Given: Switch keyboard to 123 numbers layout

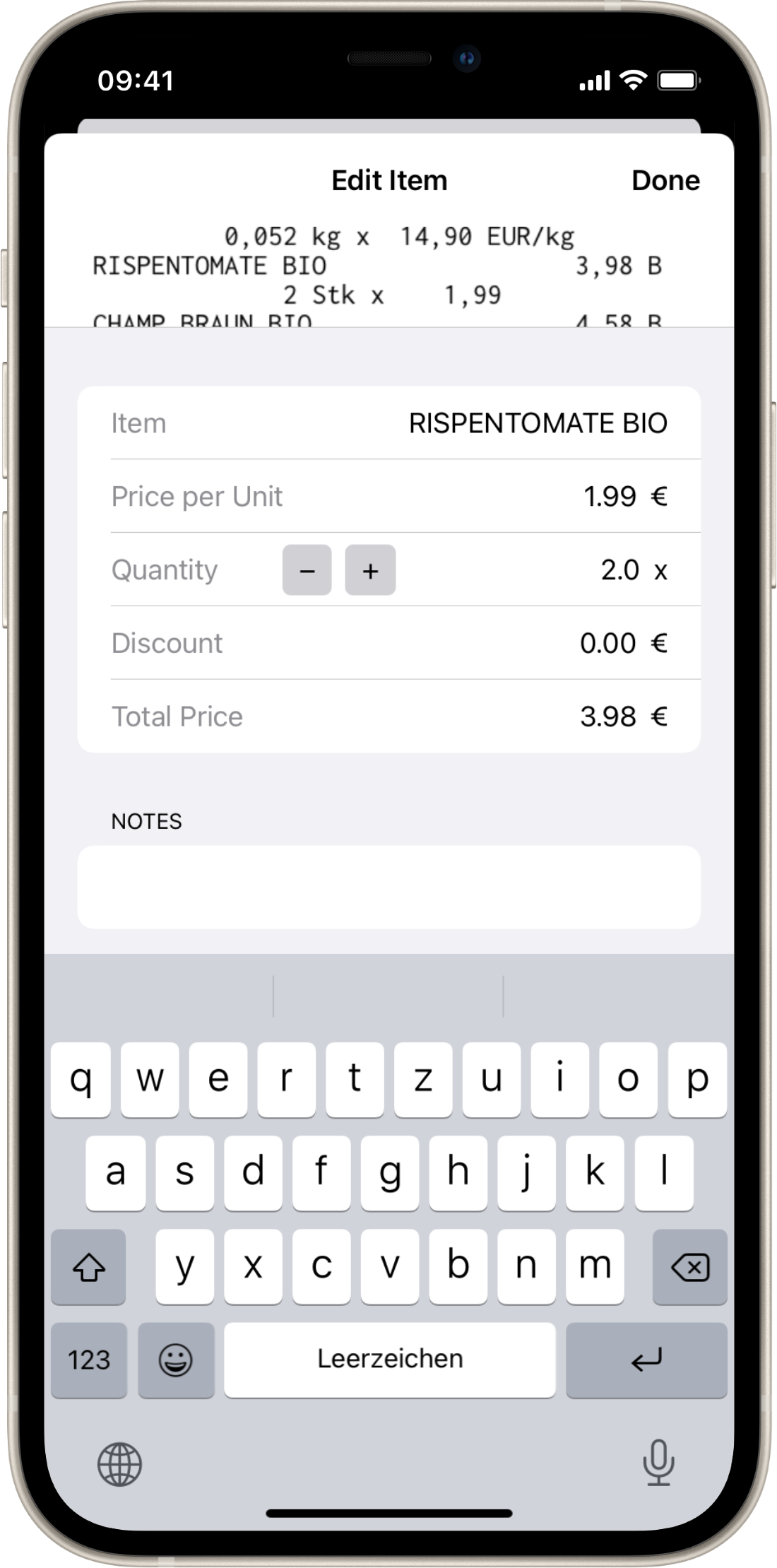Looking at the screenshot, I should 89,1360.
